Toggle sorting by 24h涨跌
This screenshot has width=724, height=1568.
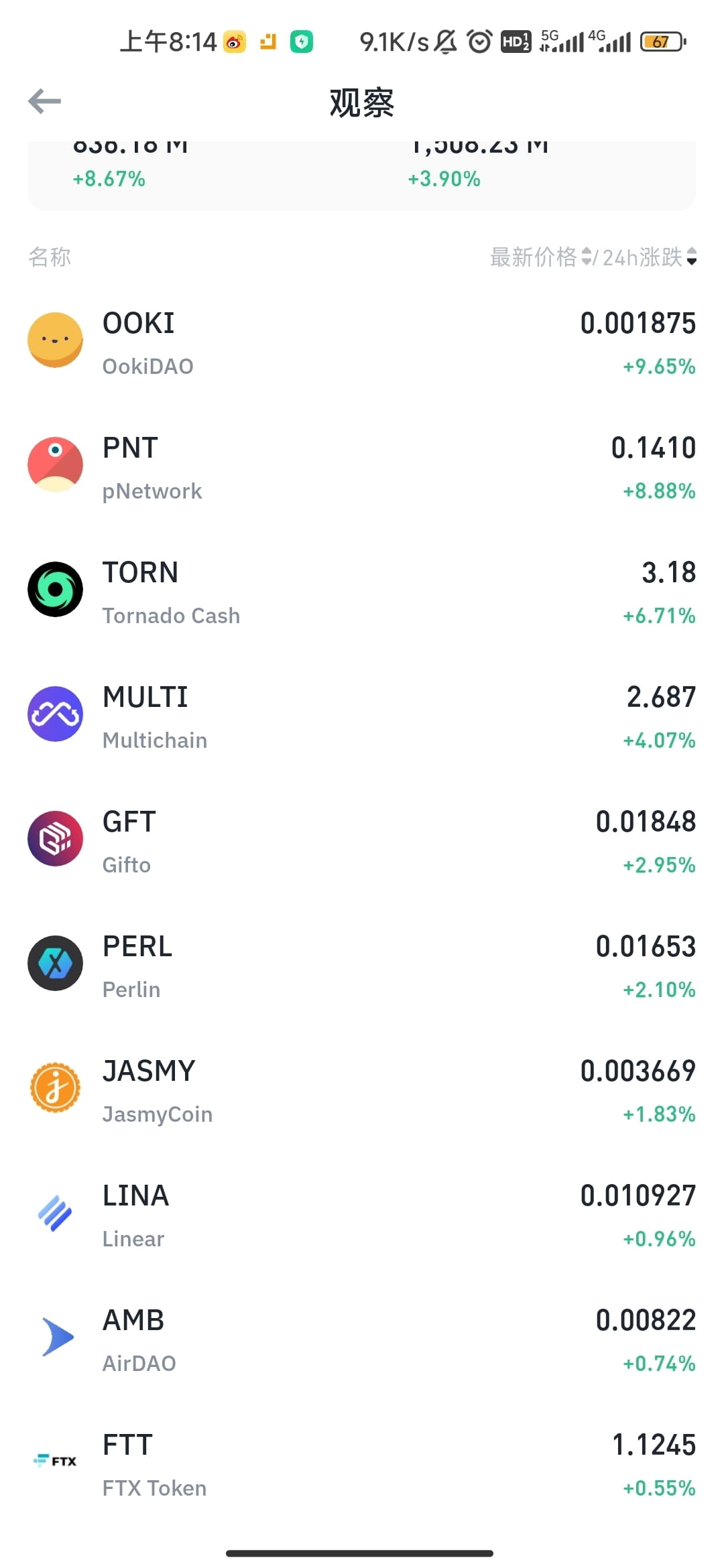644,257
